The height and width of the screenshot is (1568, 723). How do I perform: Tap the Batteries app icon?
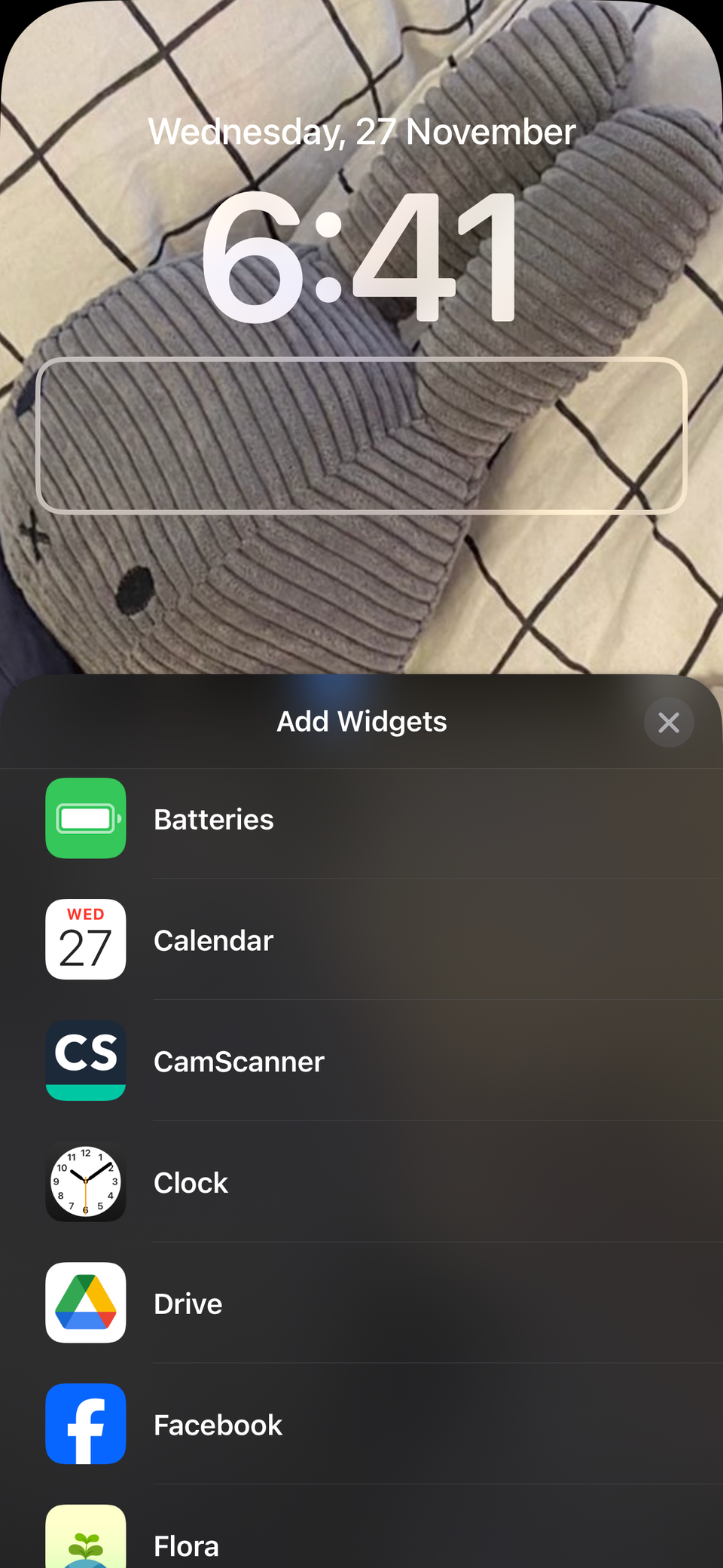85,819
